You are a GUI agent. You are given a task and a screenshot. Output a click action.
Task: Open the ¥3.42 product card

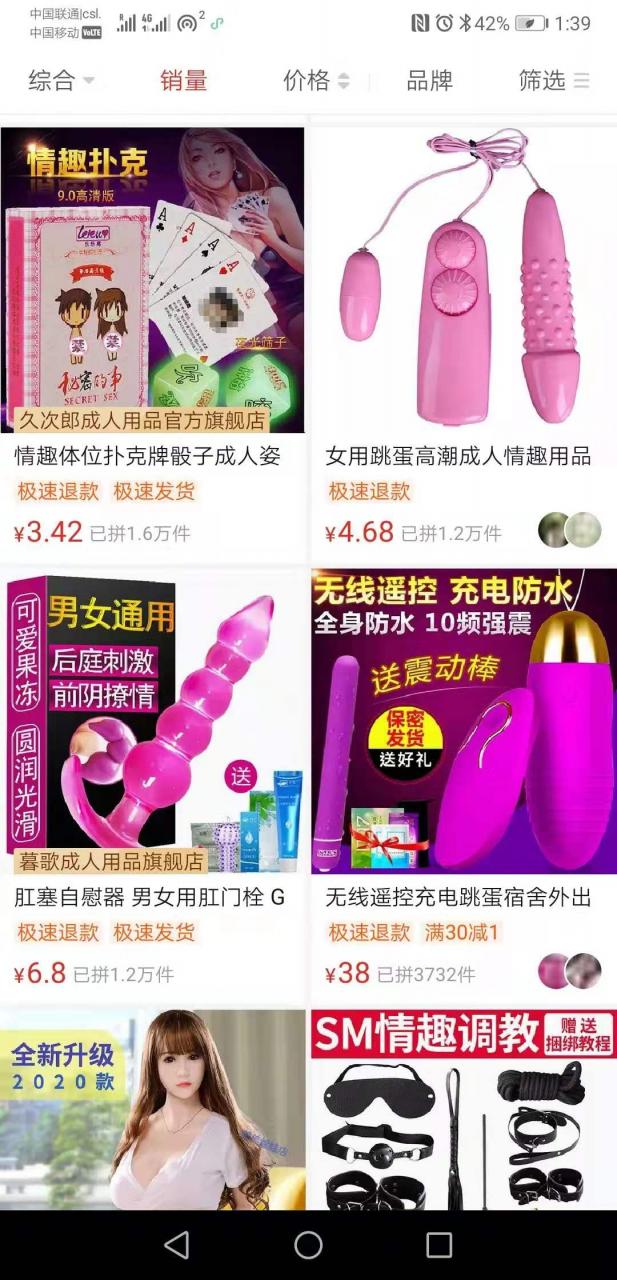153,340
